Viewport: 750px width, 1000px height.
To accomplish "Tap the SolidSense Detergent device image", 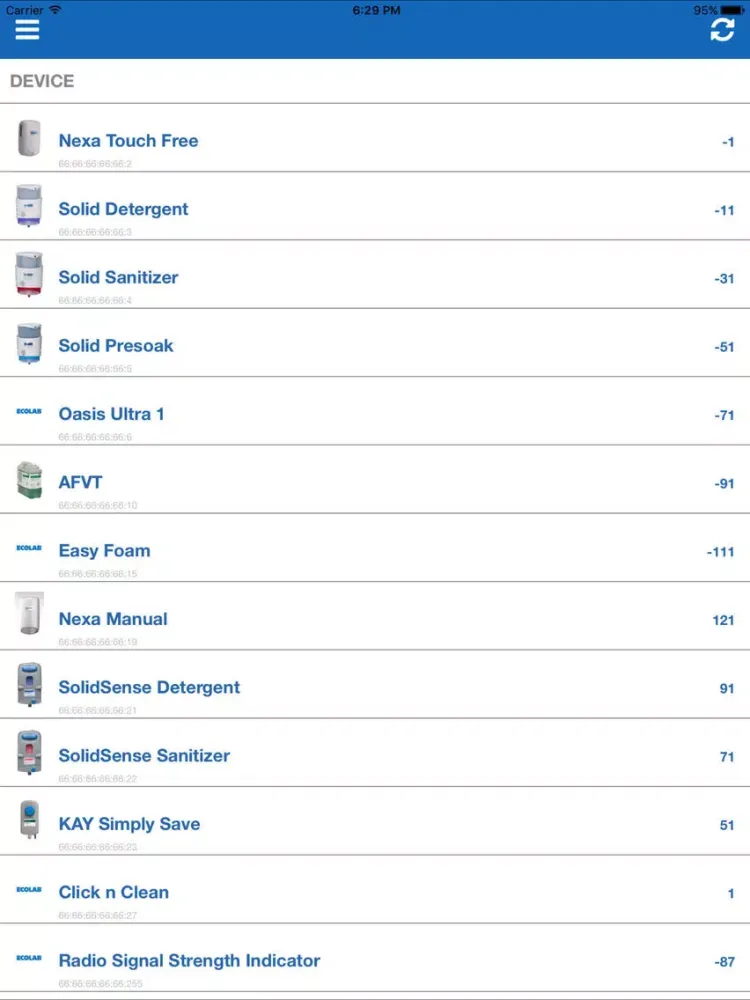I will click(29, 687).
